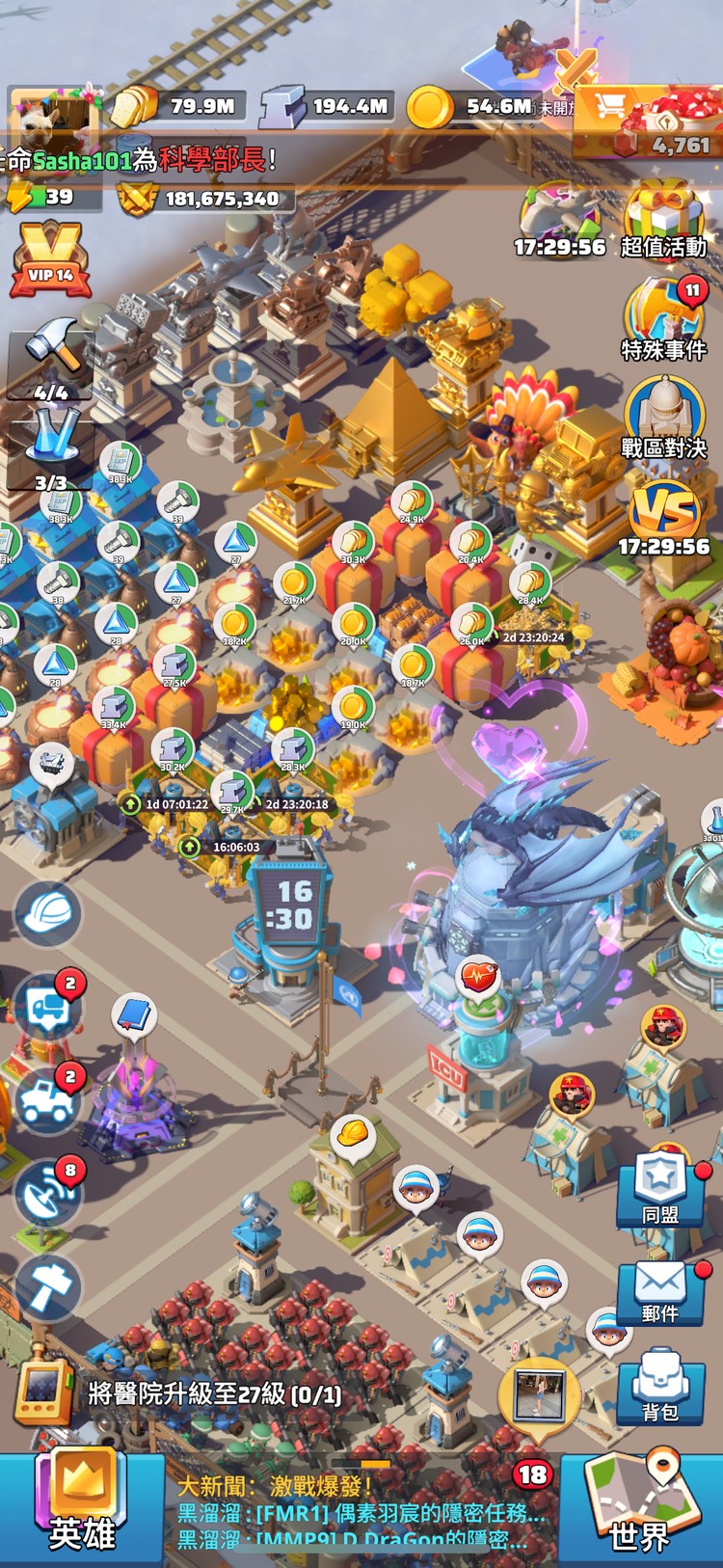Image resolution: width=723 pixels, height=1568 pixels.
Task: Open the VS event with countdown timer
Action: [663, 518]
